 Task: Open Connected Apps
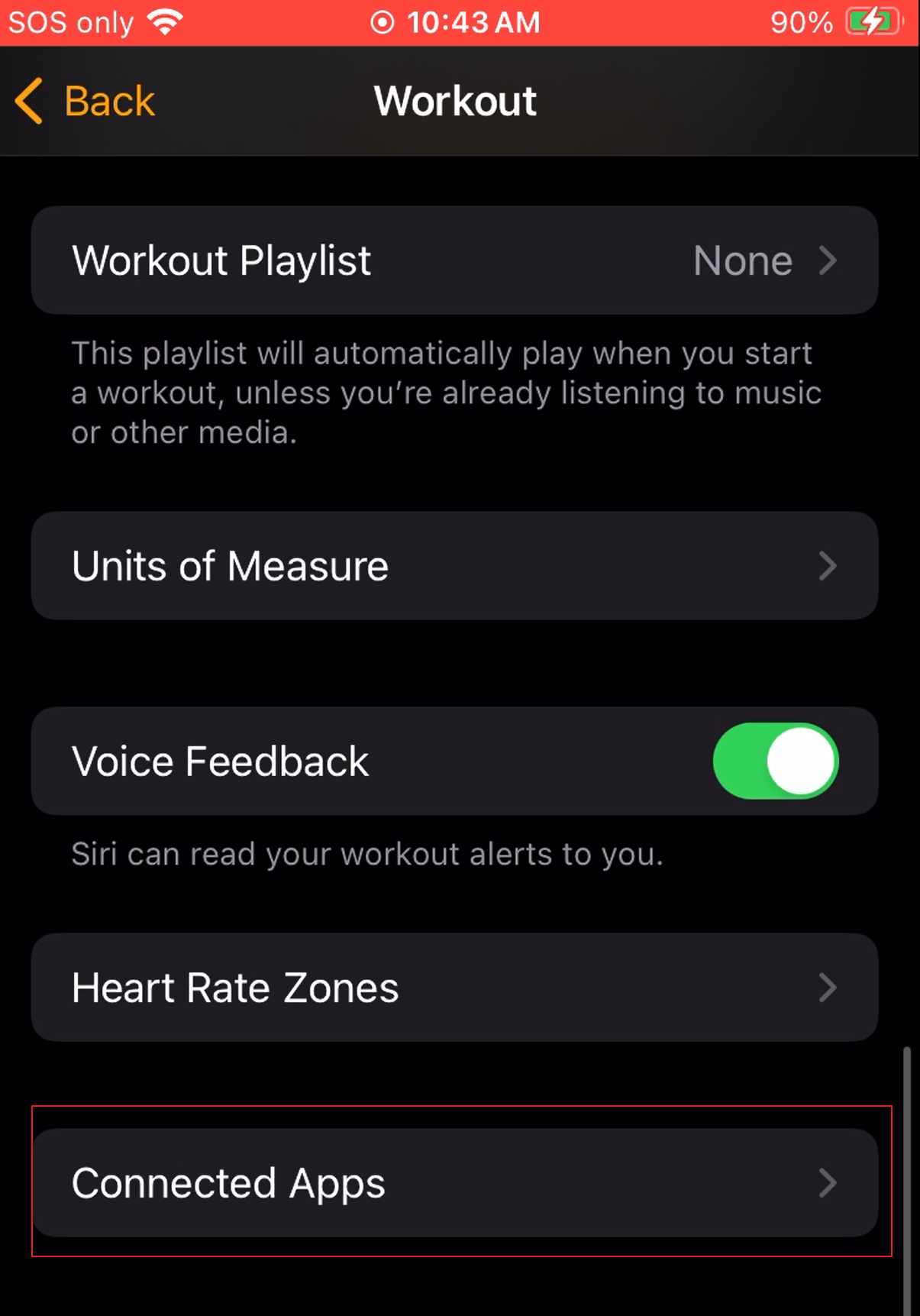[454, 1183]
